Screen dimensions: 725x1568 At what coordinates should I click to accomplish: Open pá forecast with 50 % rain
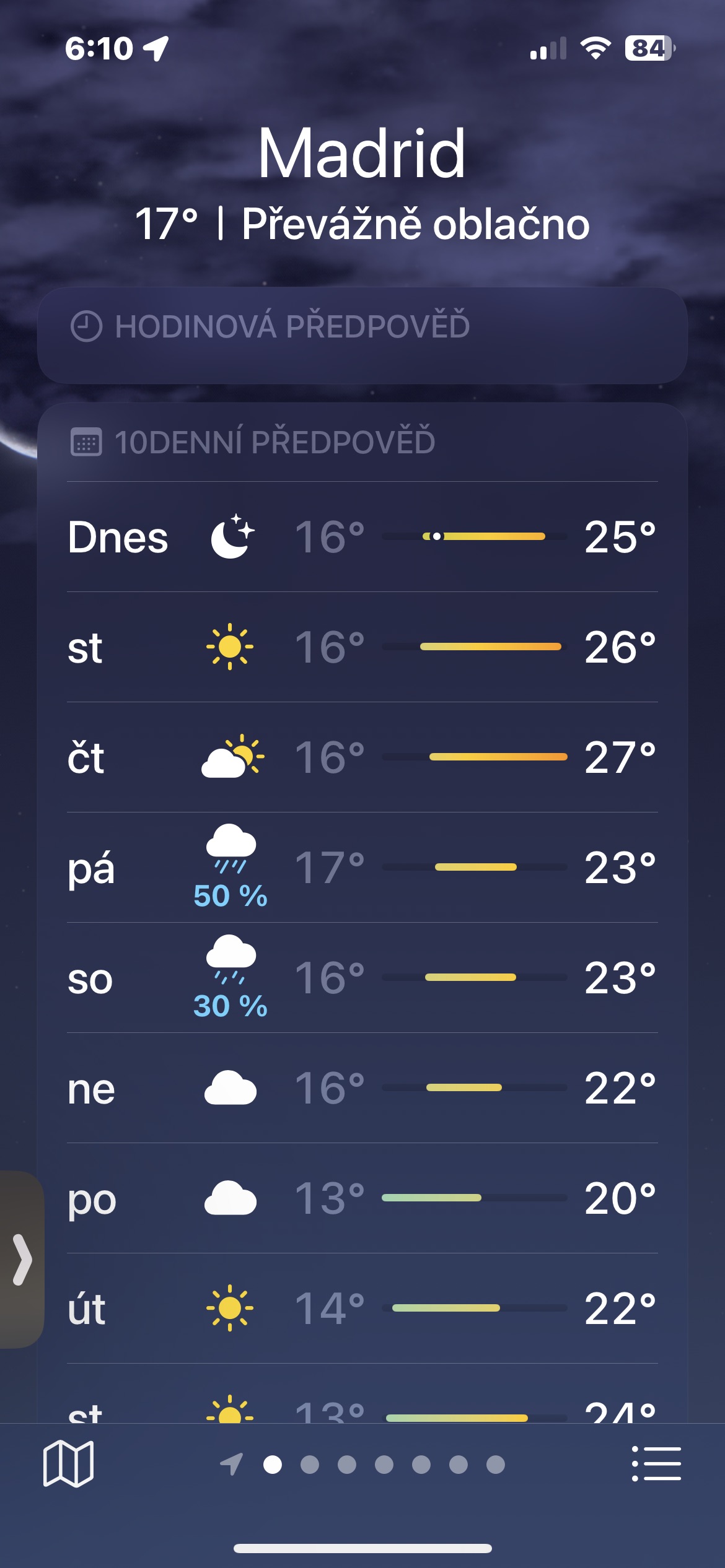click(362, 868)
